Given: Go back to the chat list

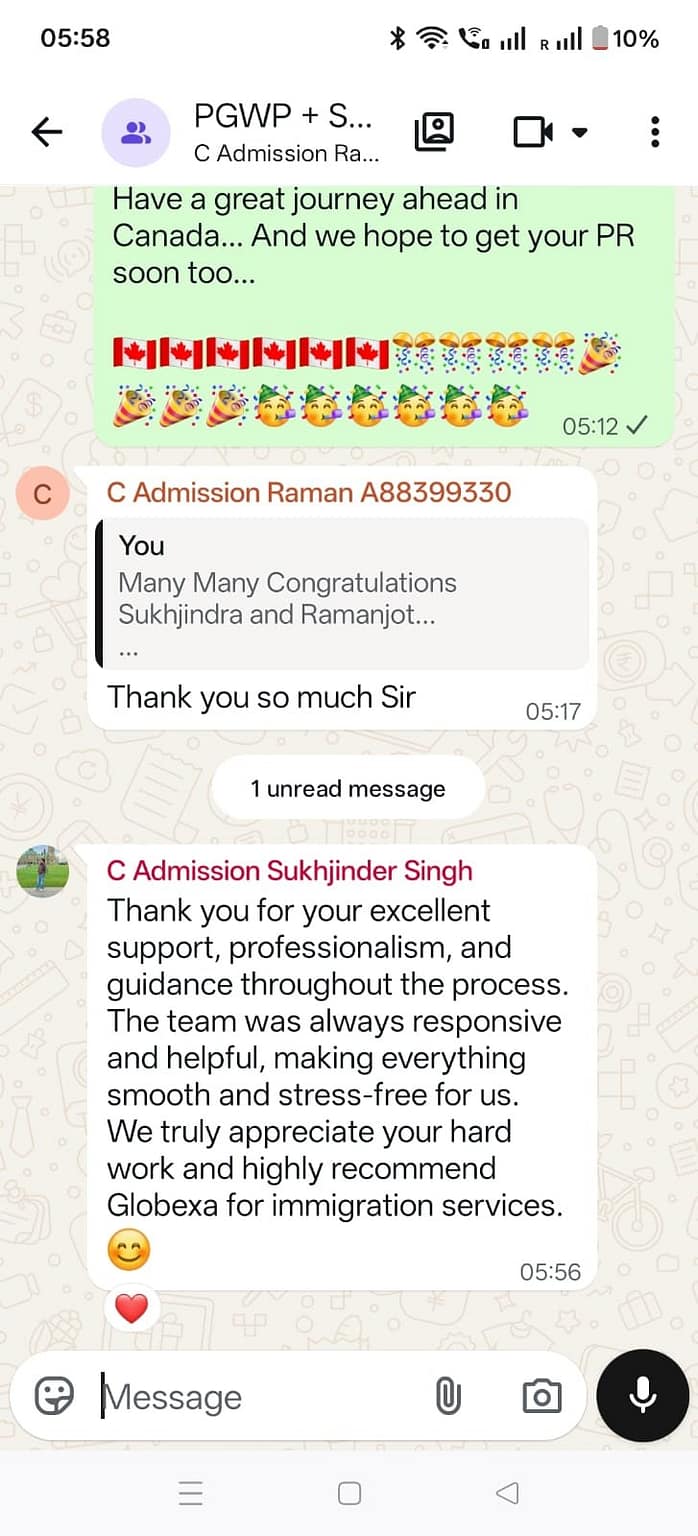Looking at the screenshot, I should (x=47, y=132).
